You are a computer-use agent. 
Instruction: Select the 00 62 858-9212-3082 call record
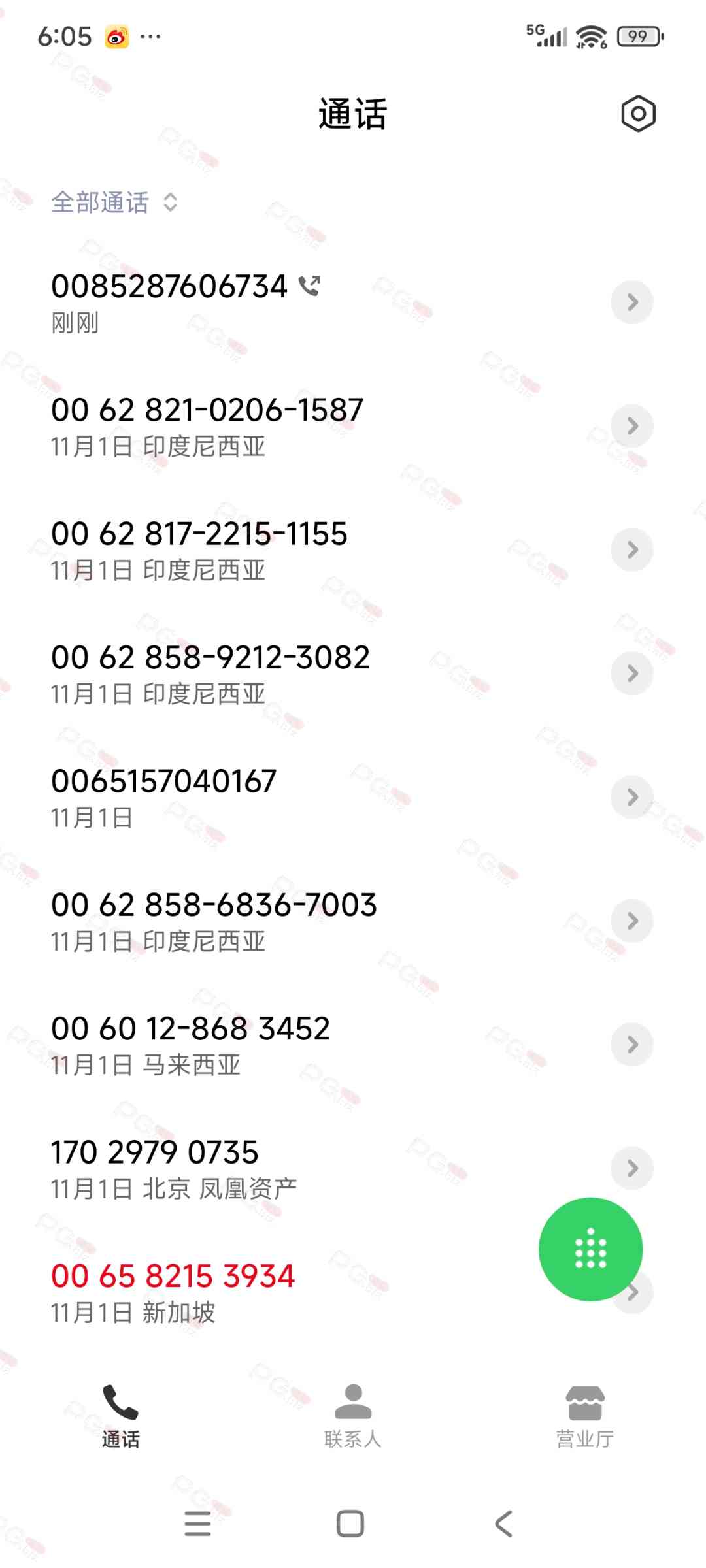click(210, 673)
